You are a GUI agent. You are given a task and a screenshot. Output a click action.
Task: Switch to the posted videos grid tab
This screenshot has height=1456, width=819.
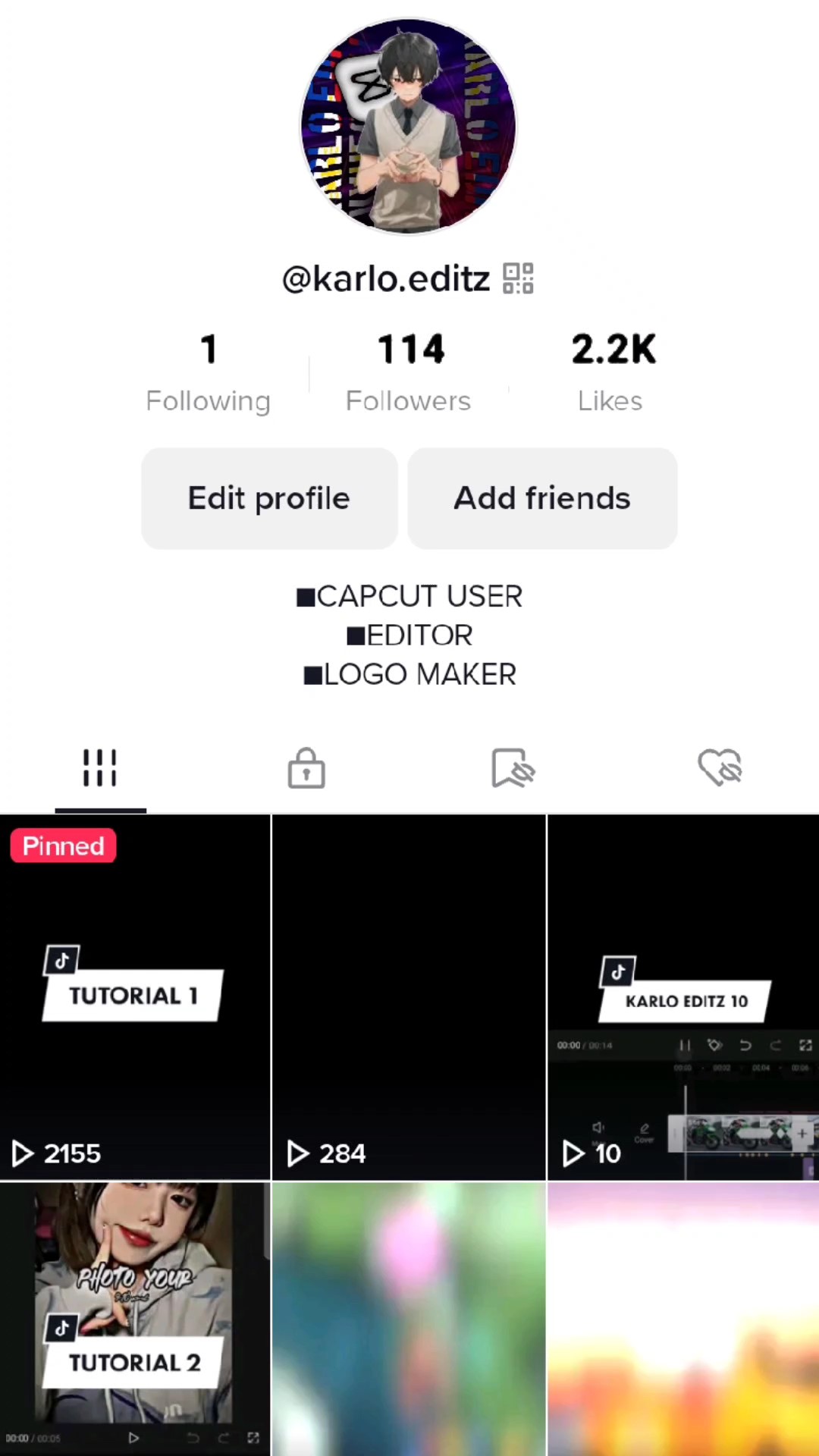coord(100,768)
